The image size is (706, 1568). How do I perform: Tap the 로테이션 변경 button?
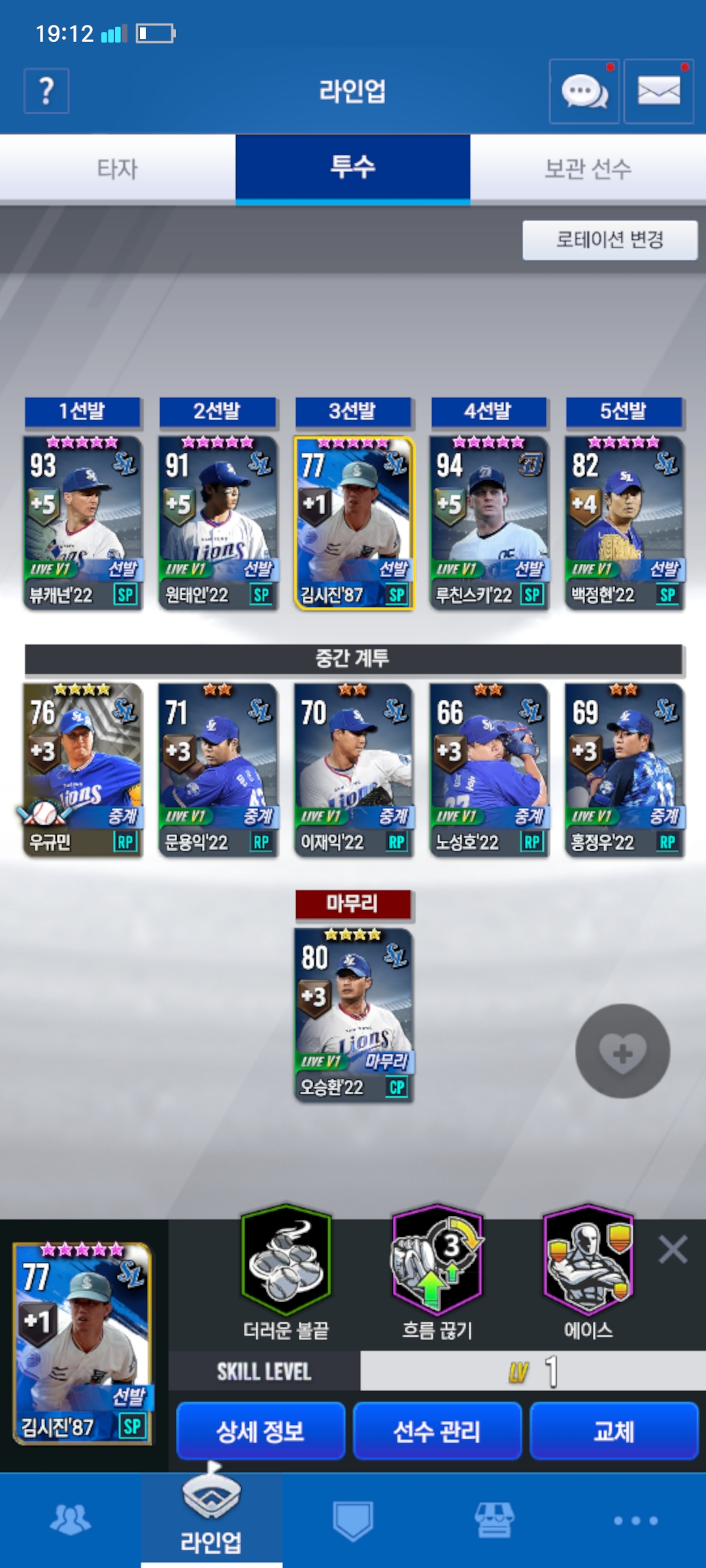610,240
